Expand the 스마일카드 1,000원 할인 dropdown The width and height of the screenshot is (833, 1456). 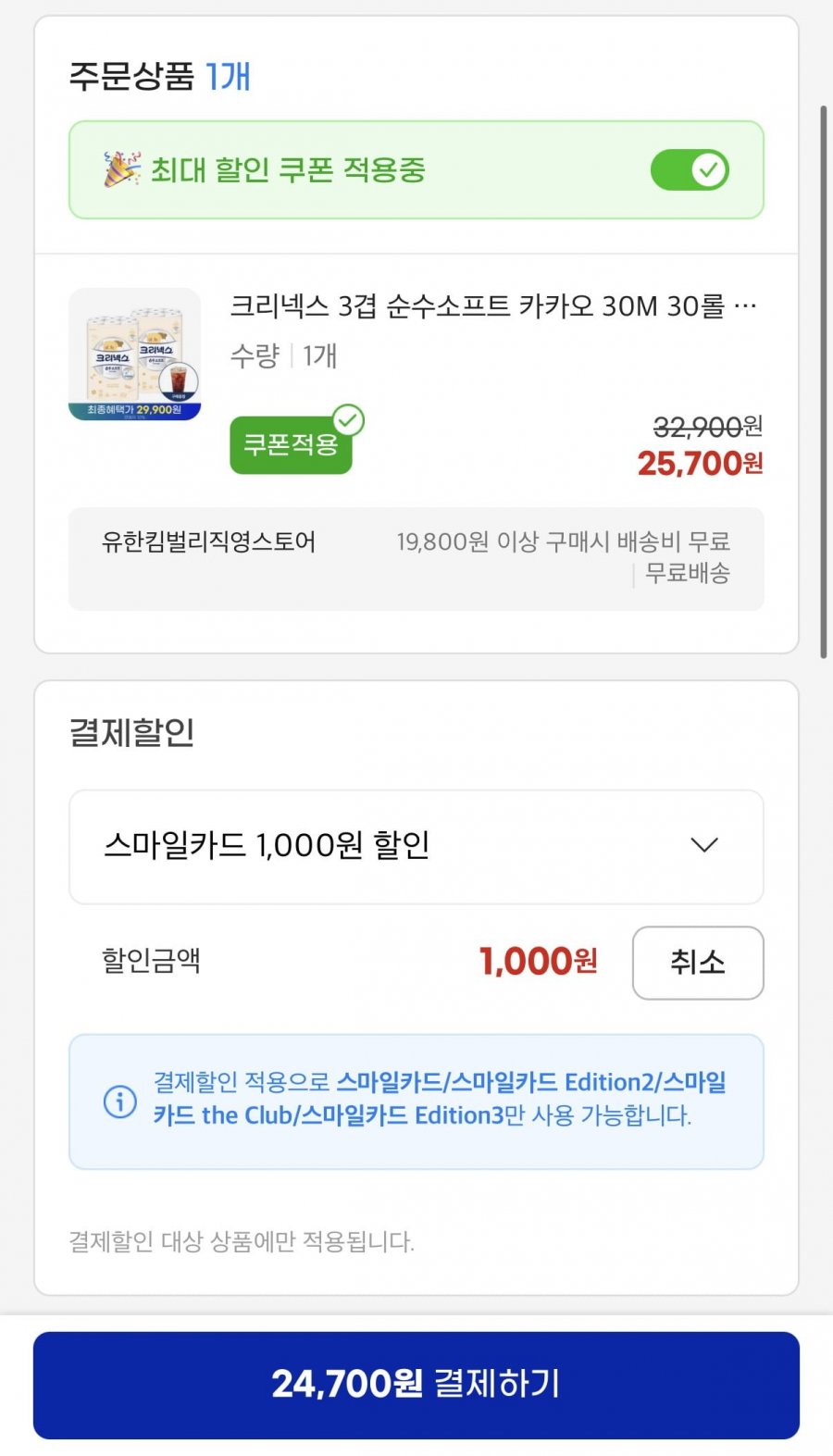tap(416, 847)
